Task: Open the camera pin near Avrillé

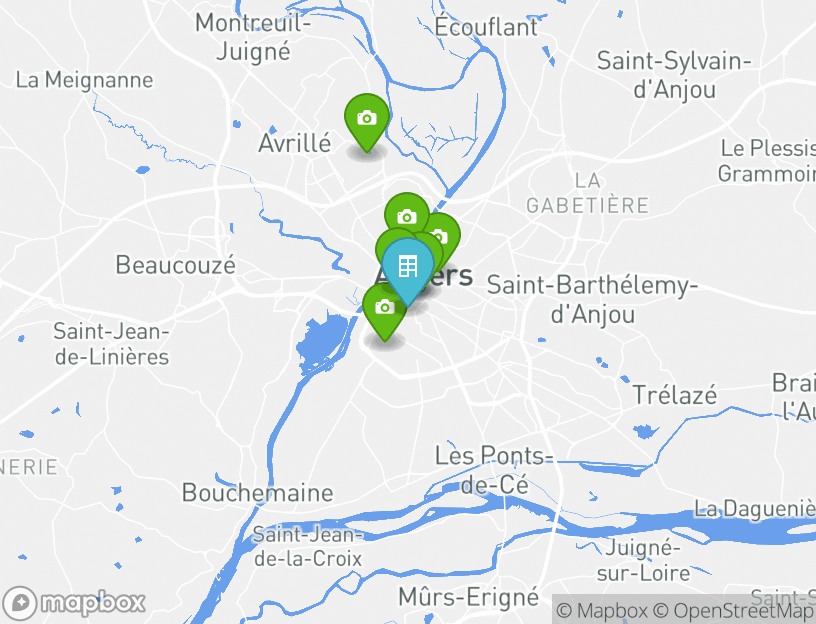Action: coord(367,119)
